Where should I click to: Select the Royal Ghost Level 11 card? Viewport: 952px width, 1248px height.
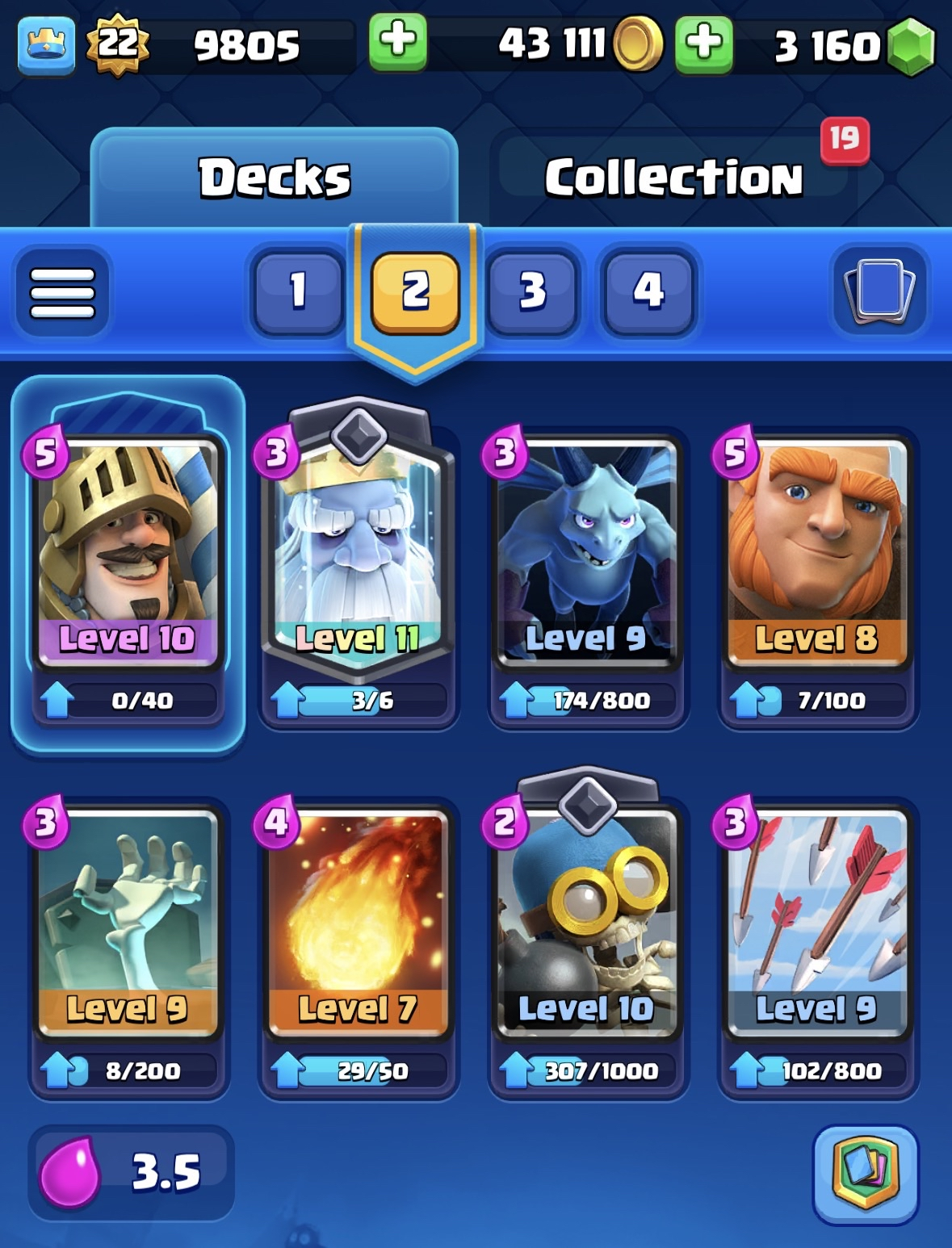pyautogui.click(x=358, y=557)
